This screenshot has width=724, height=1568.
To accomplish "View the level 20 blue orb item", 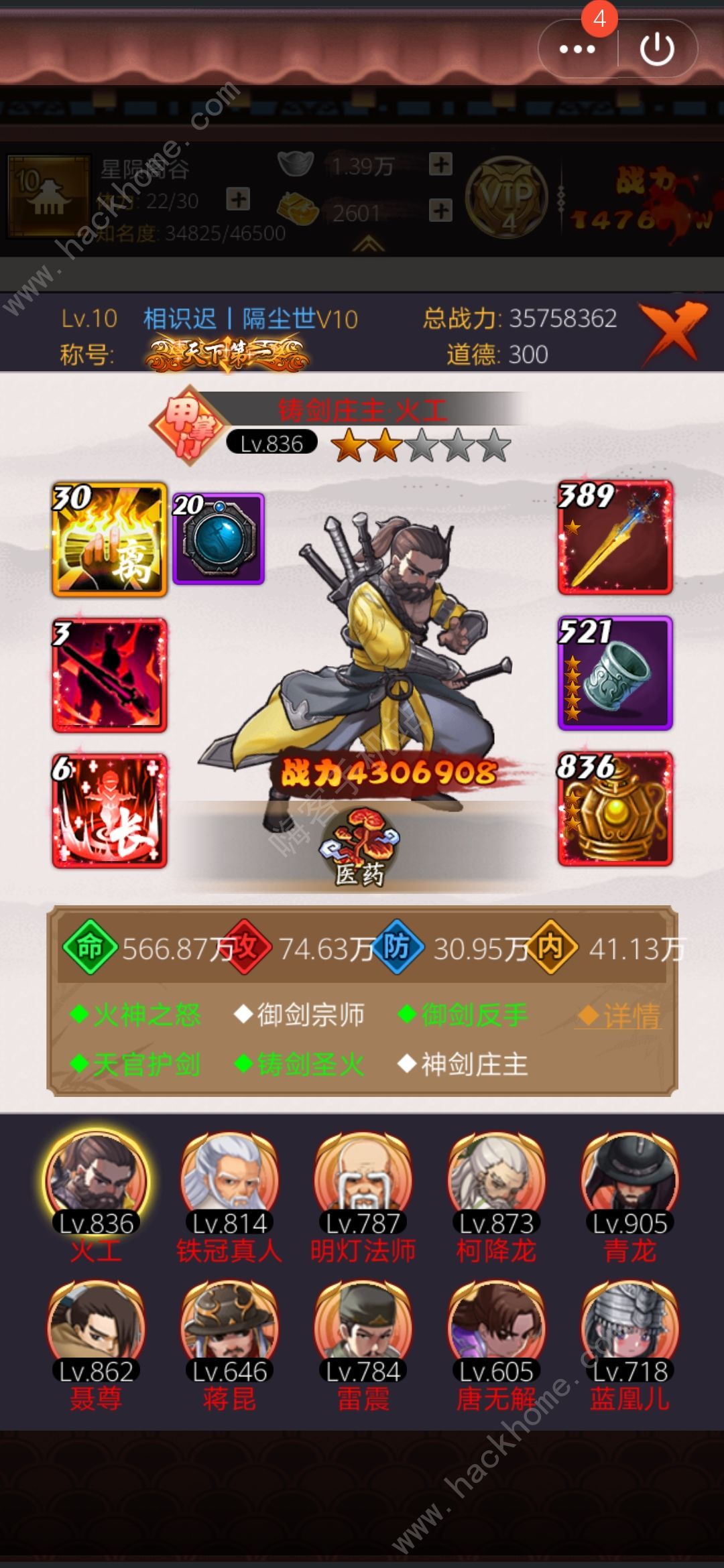I will click(219, 539).
